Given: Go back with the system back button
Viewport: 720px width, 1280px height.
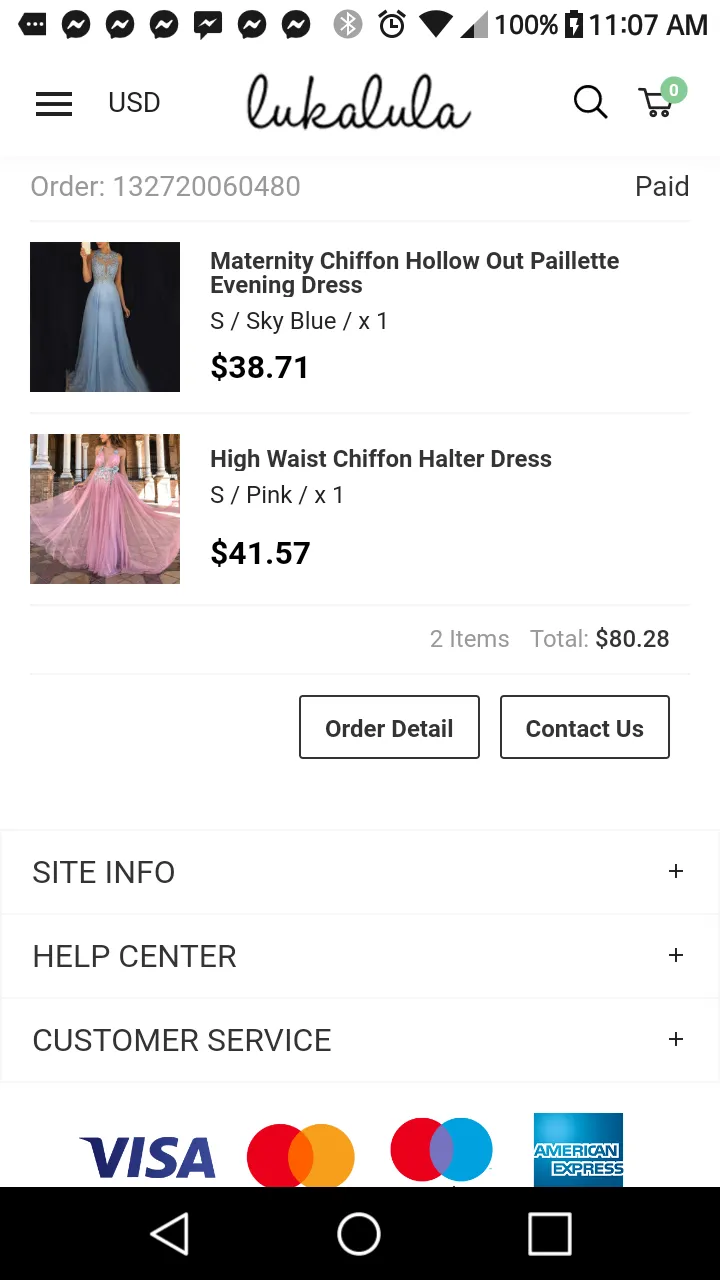Looking at the screenshot, I should [x=170, y=1234].
